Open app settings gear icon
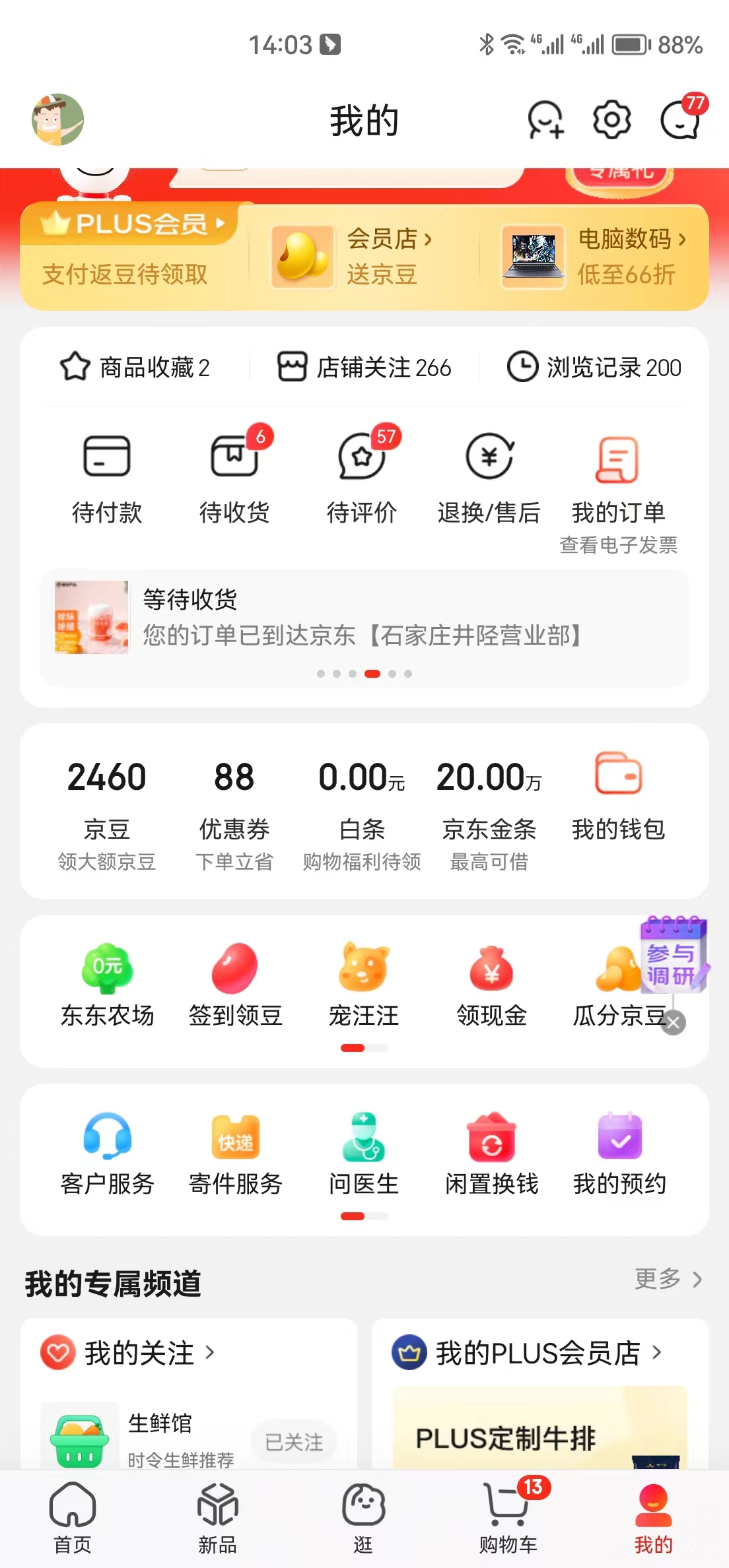Image resolution: width=729 pixels, height=1568 pixels. [611, 119]
